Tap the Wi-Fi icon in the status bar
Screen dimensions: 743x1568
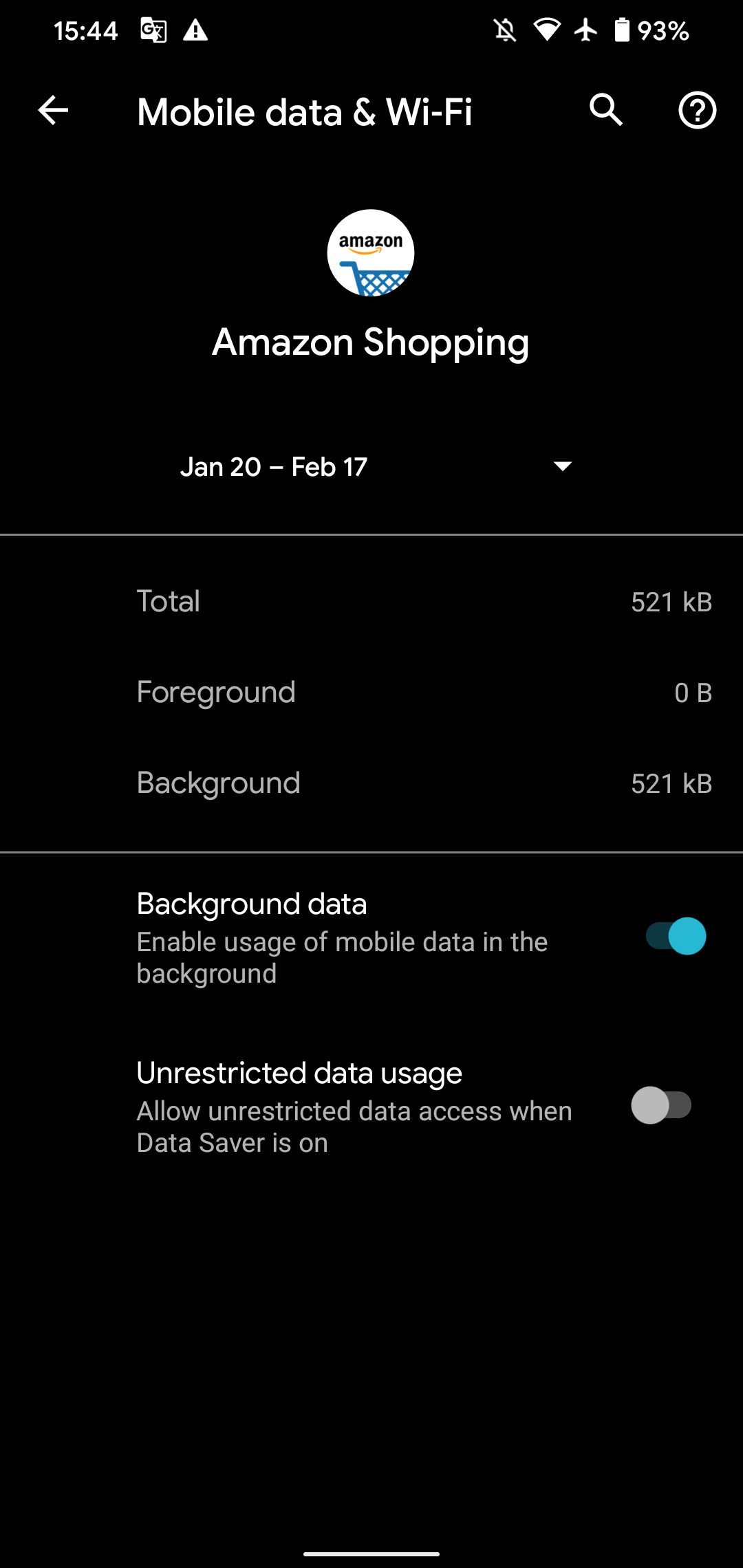(x=547, y=29)
